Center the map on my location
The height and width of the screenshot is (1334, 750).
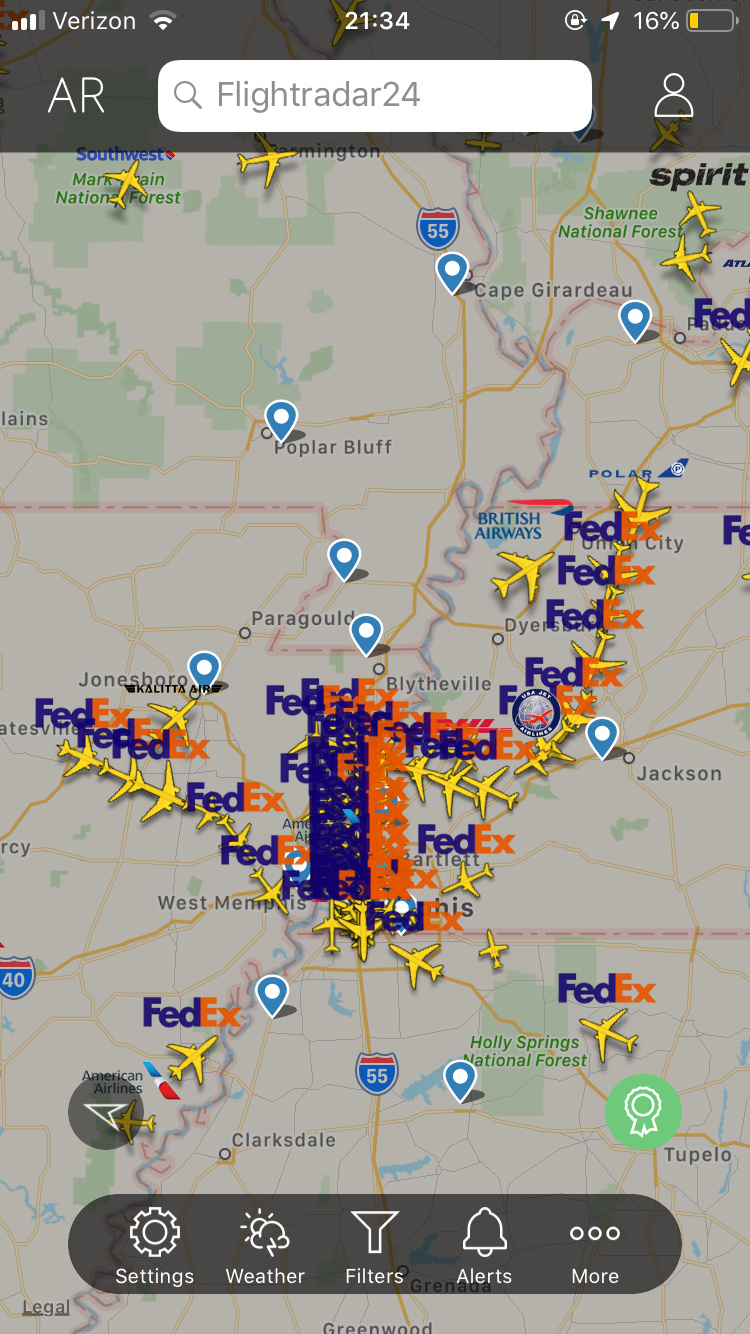point(106,1112)
